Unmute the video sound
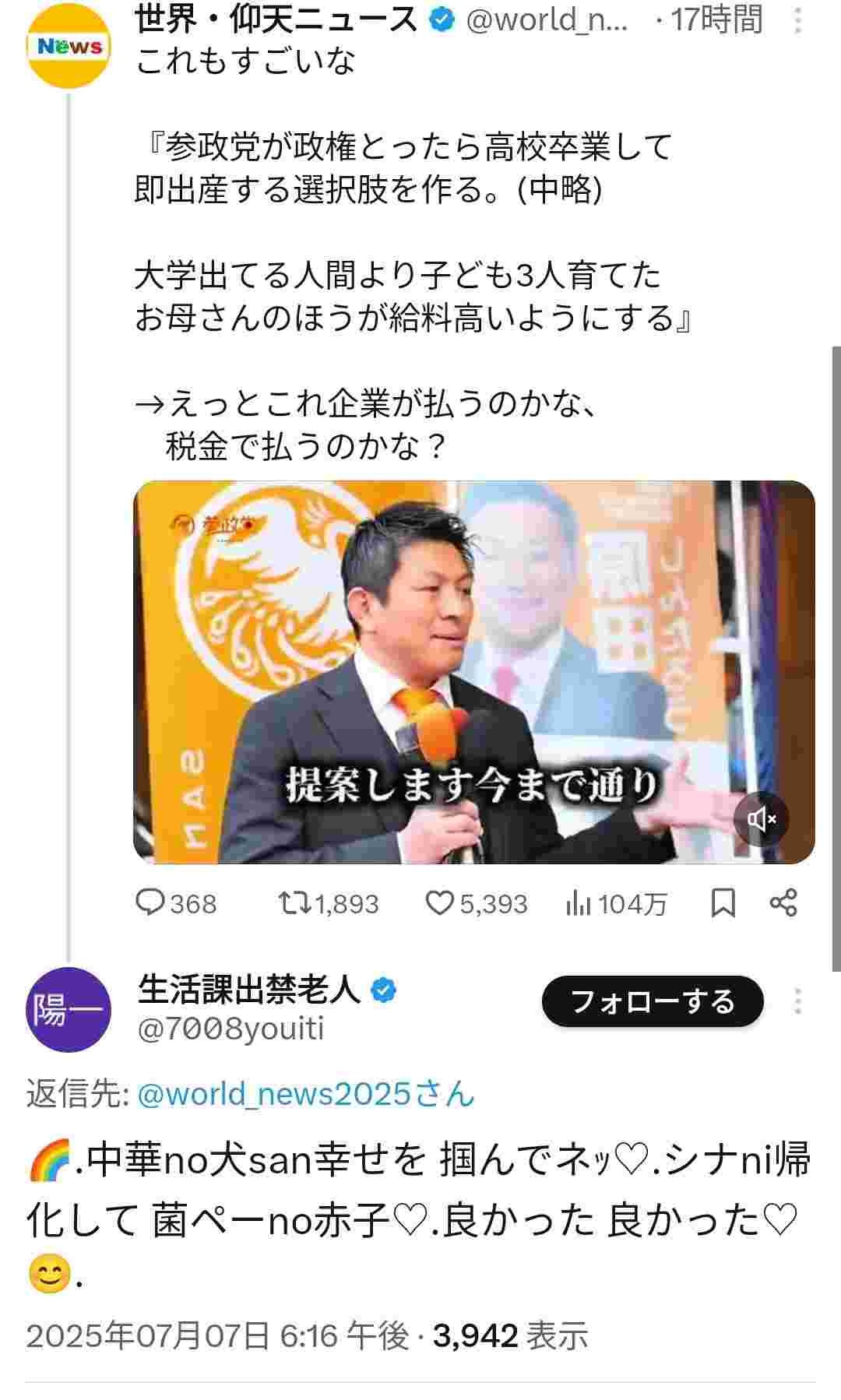Viewport: 841px width, 1400px height. [761, 819]
